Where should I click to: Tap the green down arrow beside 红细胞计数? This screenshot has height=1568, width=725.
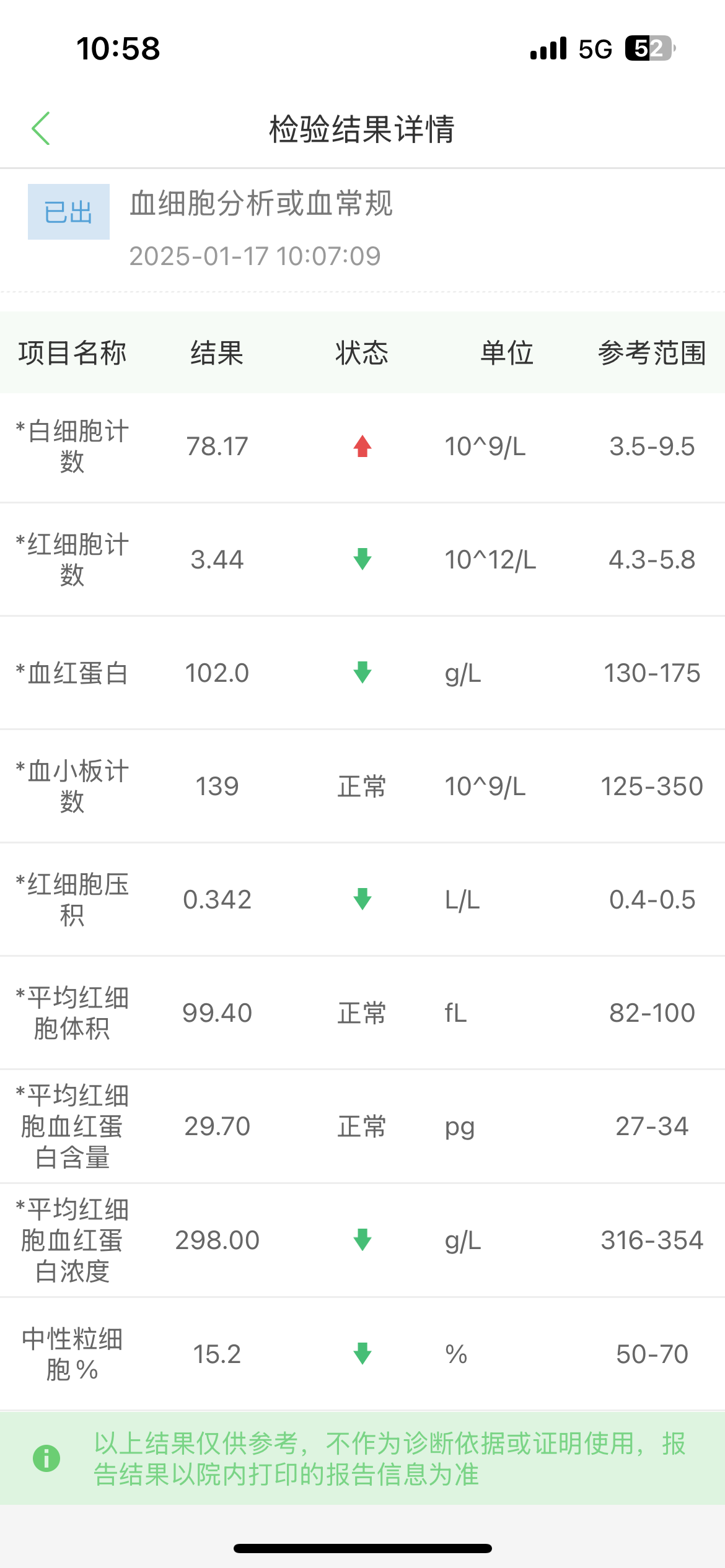[362, 559]
